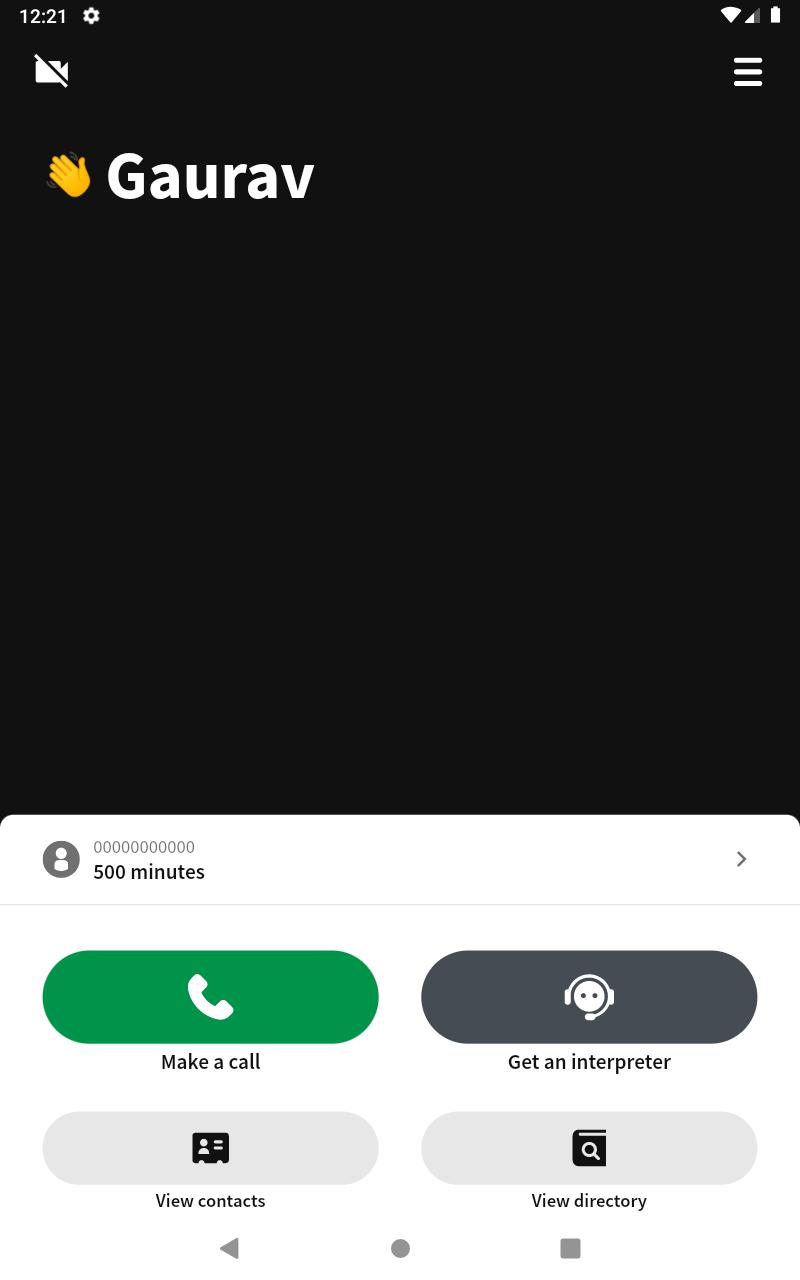Go back using the system back button
800x1280 pixels.
[x=229, y=1248]
